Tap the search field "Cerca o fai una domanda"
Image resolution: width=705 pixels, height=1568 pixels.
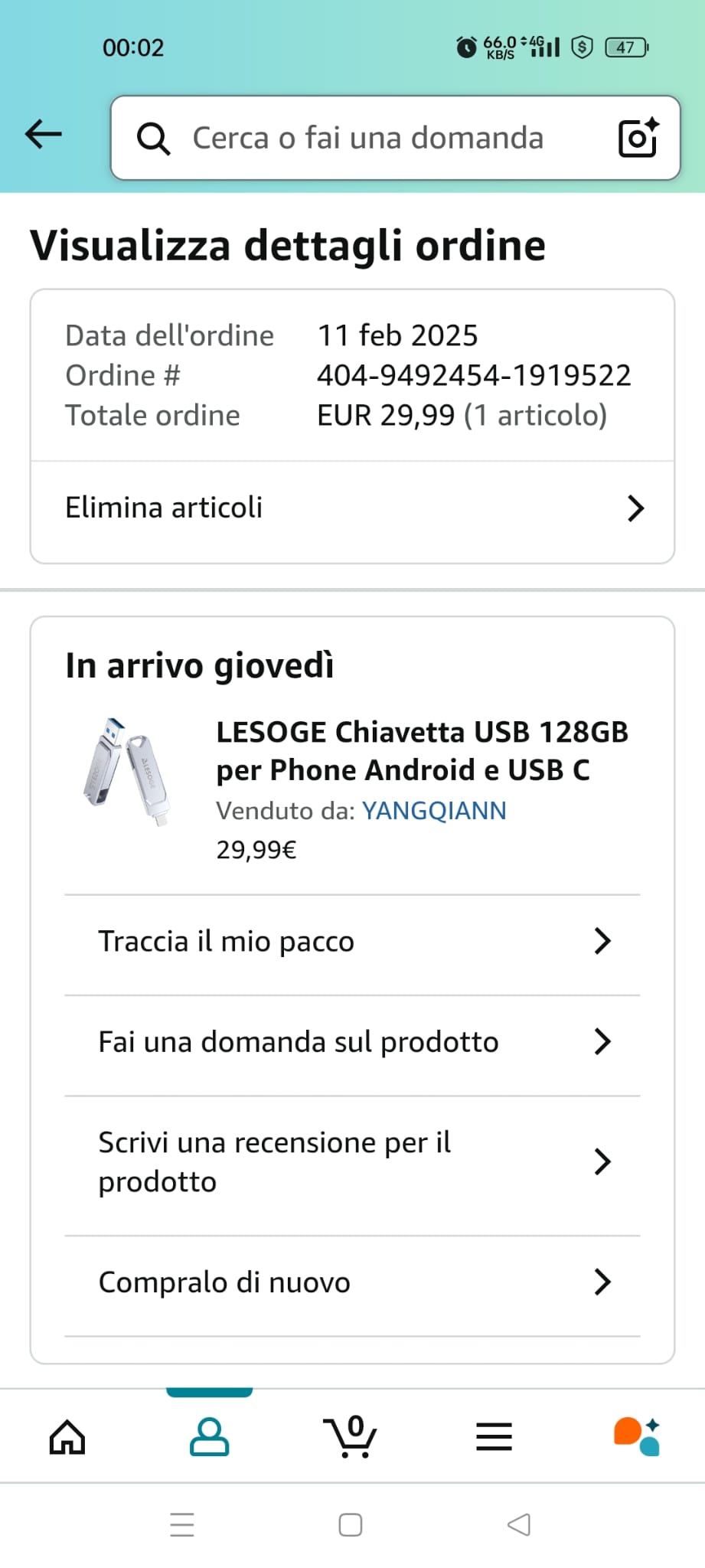click(367, 139)
